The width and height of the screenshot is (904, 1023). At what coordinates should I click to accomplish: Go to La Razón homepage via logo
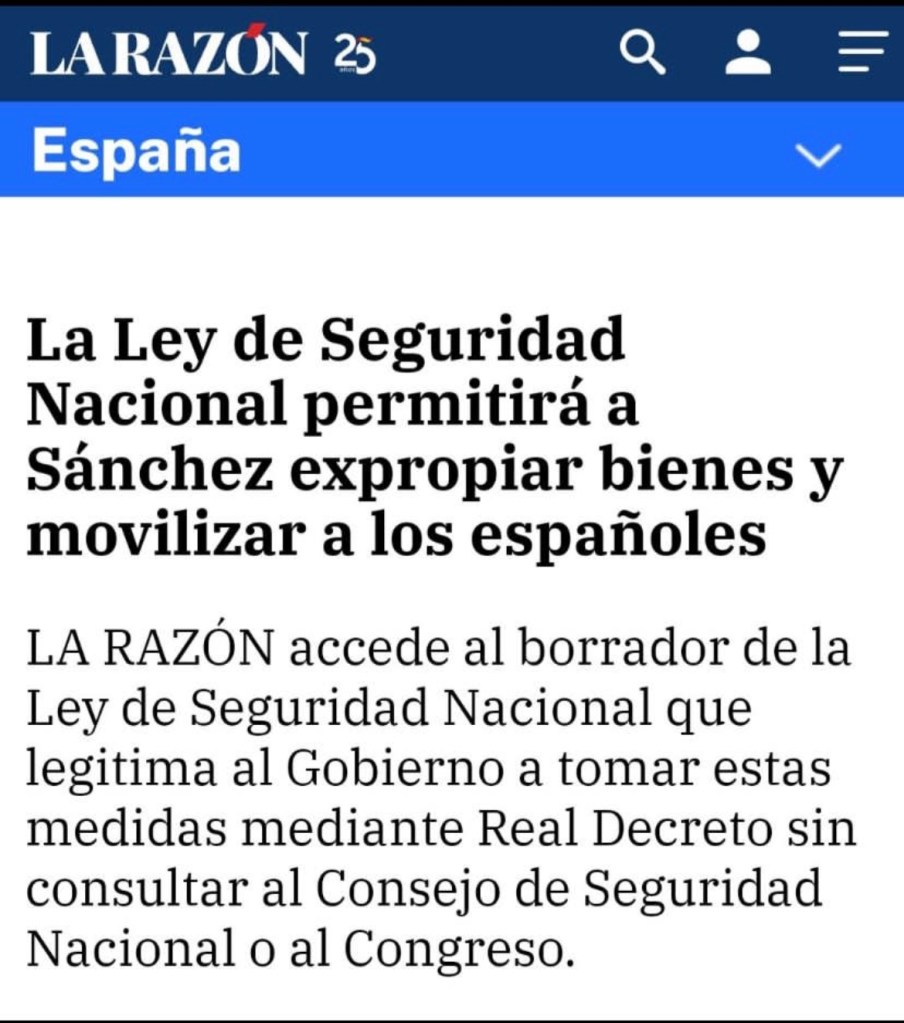(x=168, y=52)
